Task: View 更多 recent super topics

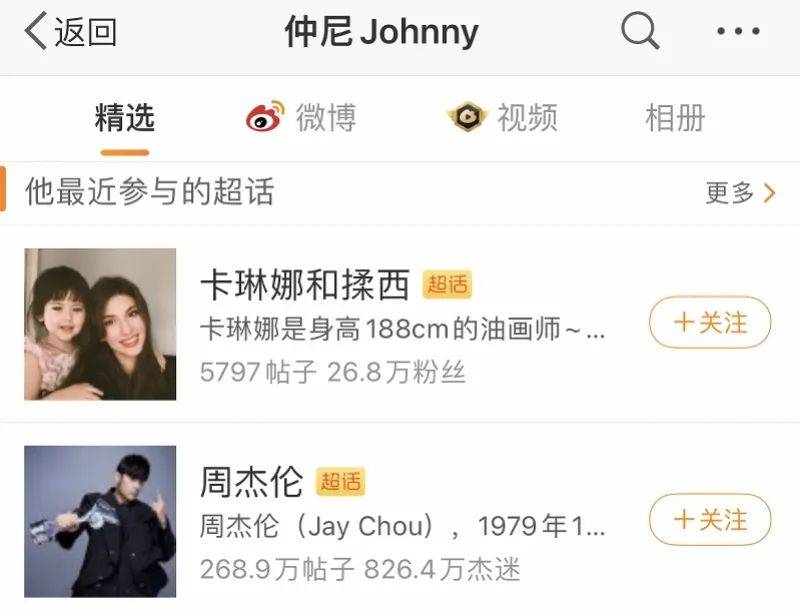Action: pos(740,193)
